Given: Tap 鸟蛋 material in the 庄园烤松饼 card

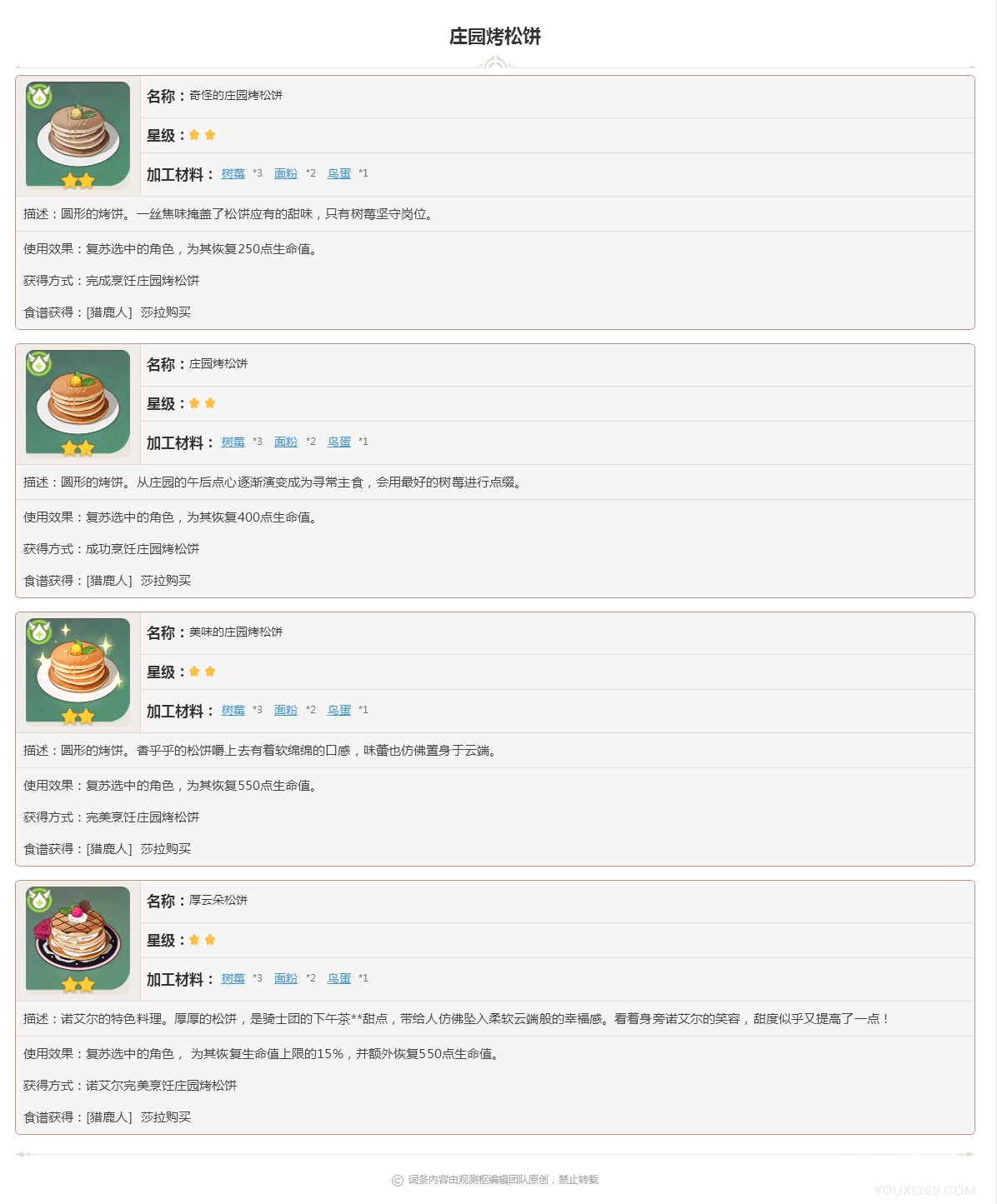Looking at the screenshot, I should click(339, 442).
